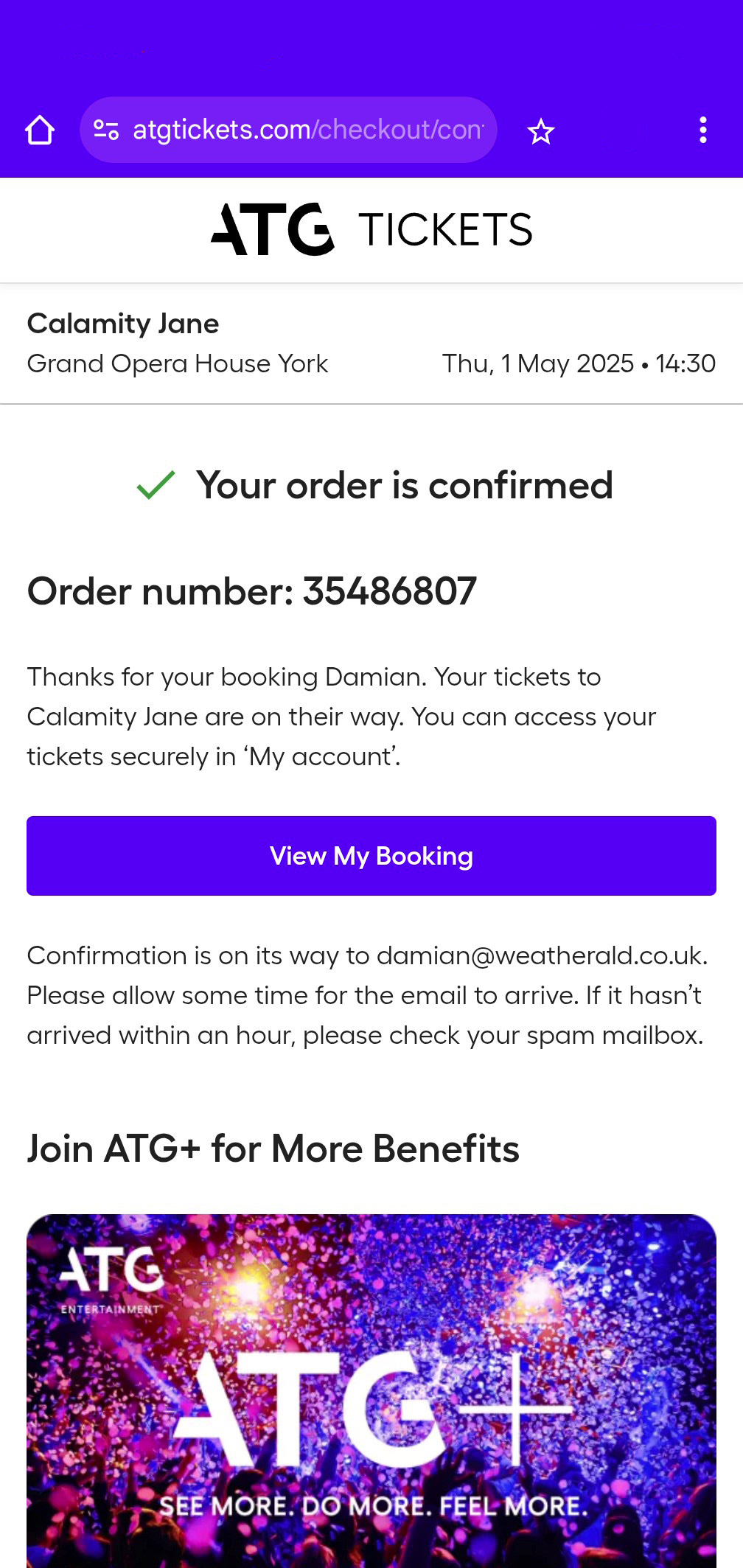
Task: Tap the View My Booking button
Action: pos(371,856)
